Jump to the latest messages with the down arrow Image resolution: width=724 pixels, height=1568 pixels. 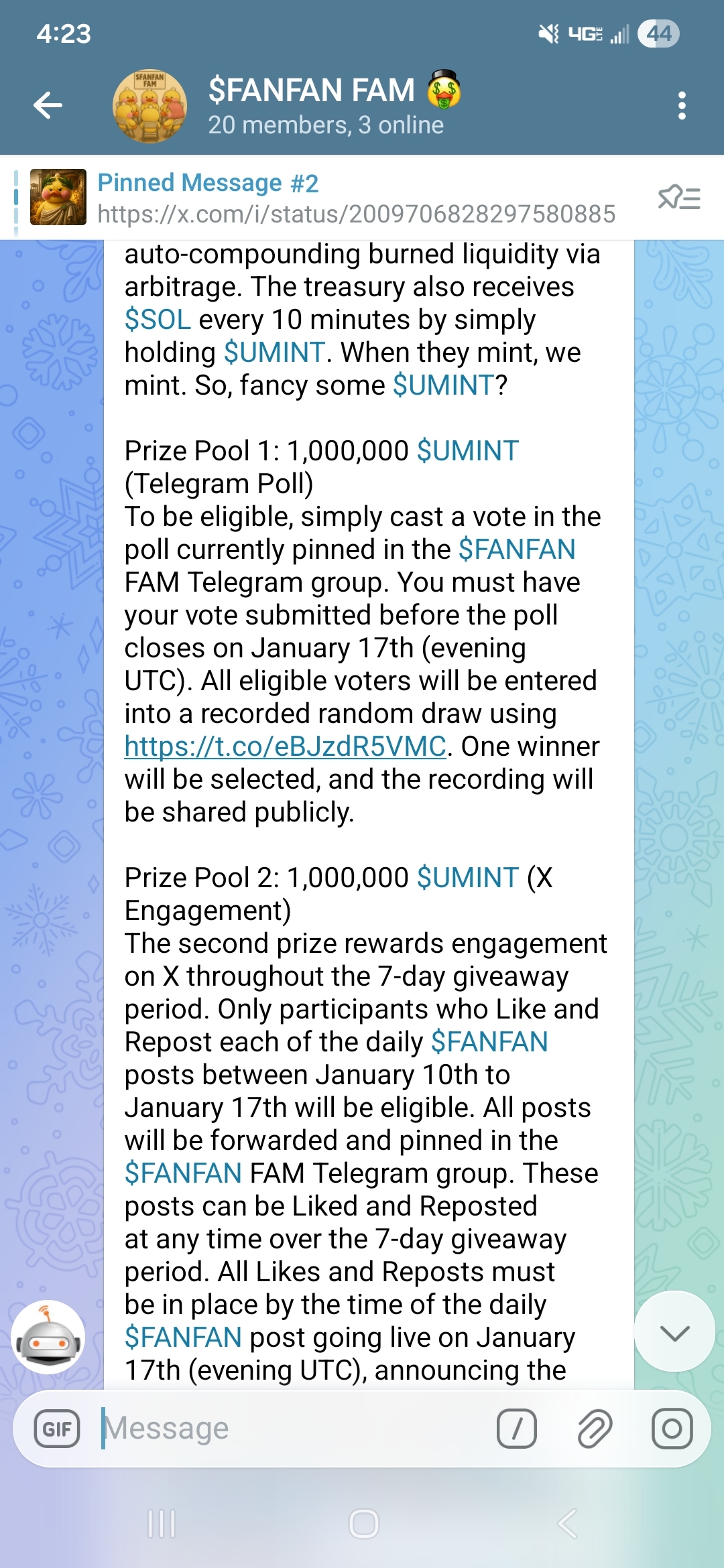tap(674, 1333)
